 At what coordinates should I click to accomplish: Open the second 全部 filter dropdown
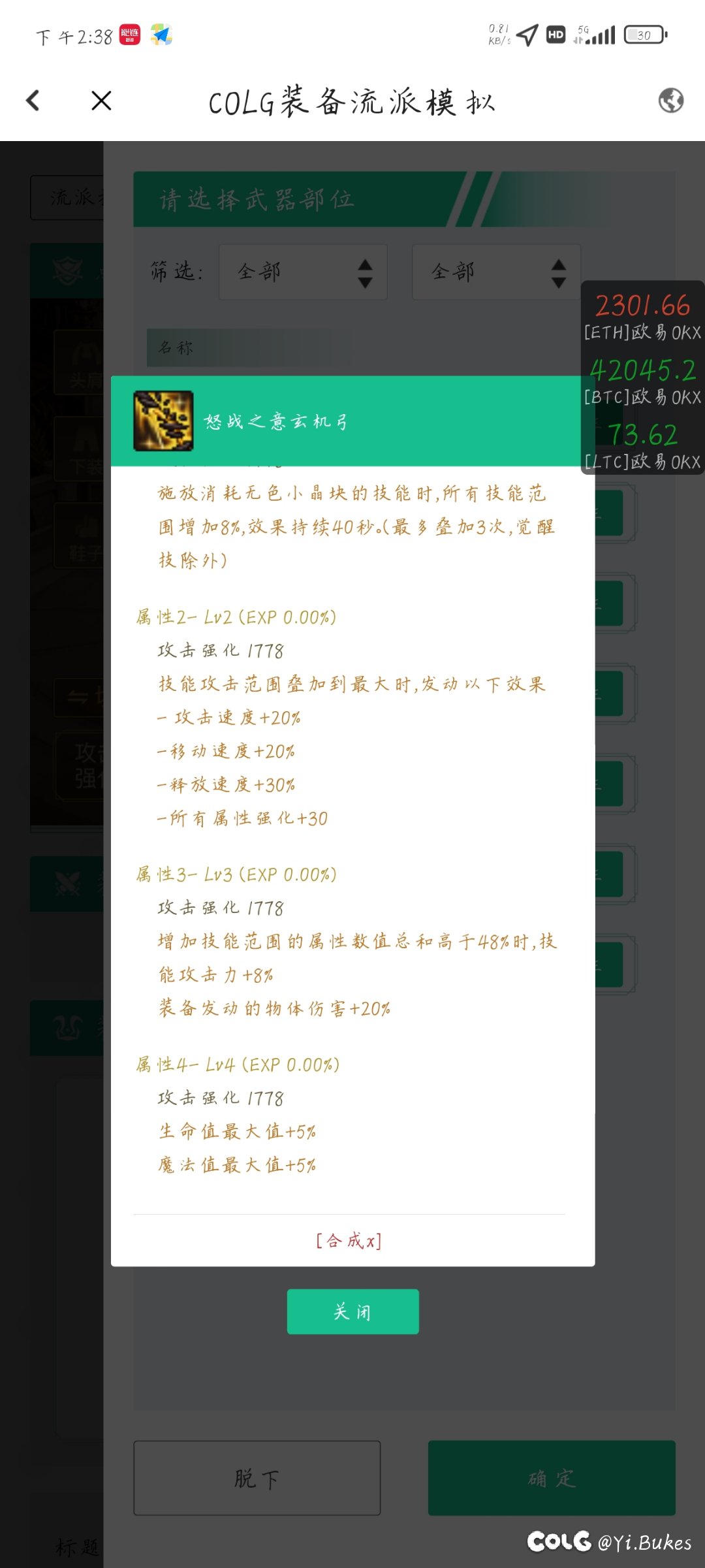pos(496,272)
